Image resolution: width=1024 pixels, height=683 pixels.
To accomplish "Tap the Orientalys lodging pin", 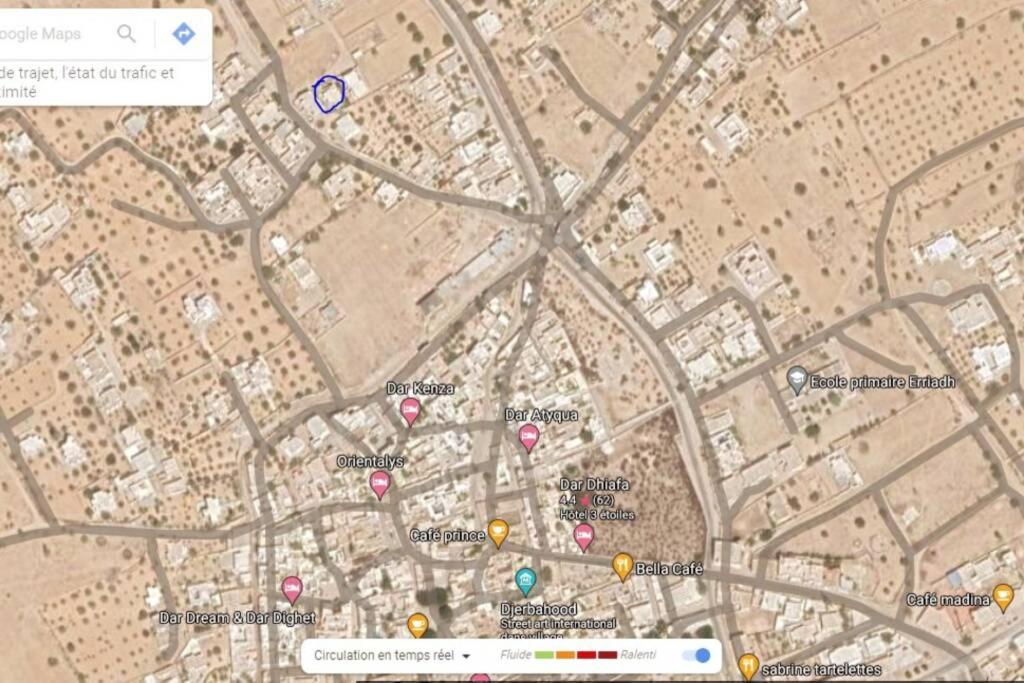I will 379,484.
